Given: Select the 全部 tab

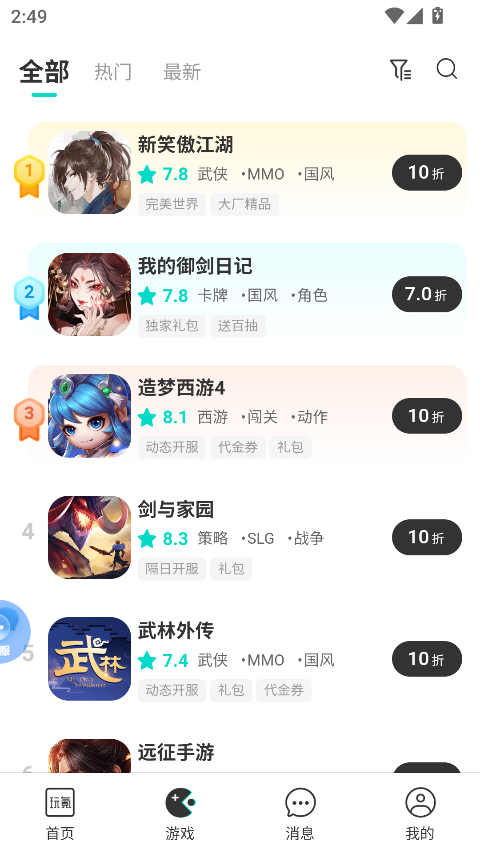Looking at the screenshot, I should pyautogui.click(x=44, y=72).
